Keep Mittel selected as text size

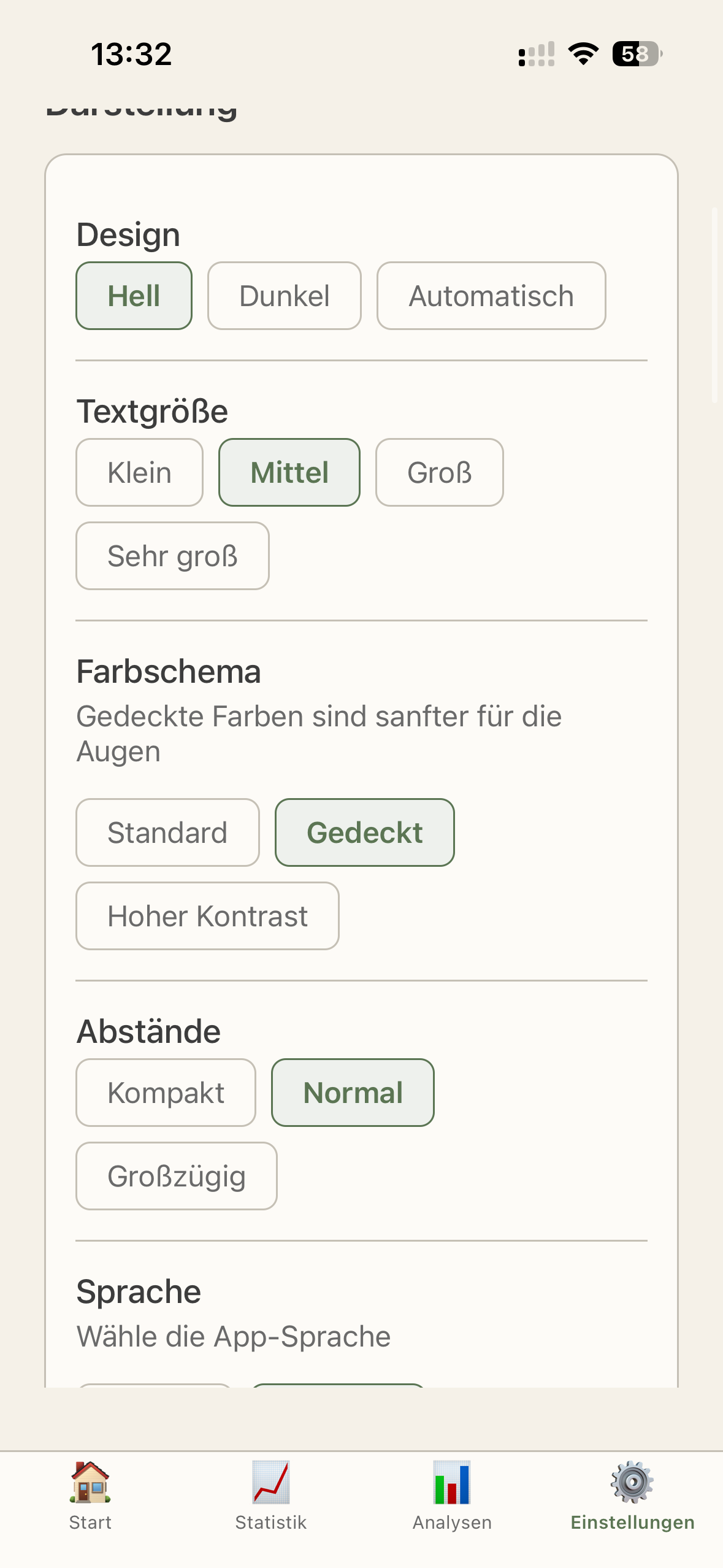289,472
